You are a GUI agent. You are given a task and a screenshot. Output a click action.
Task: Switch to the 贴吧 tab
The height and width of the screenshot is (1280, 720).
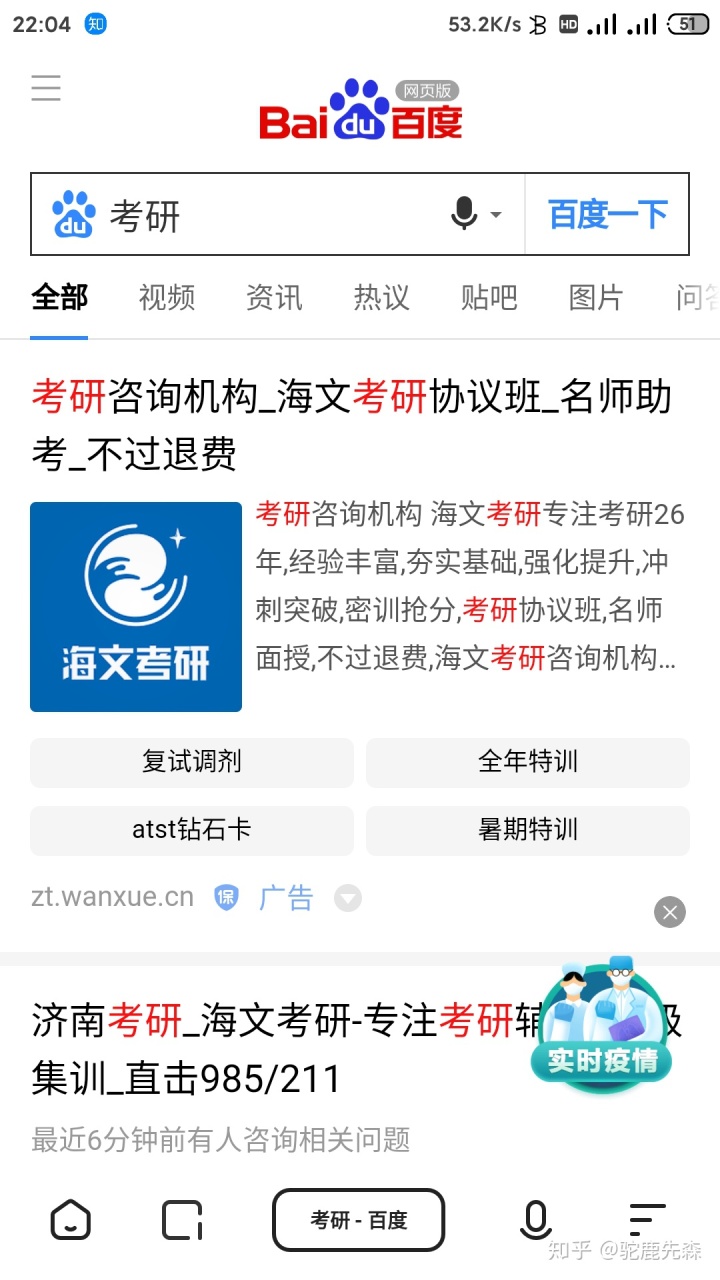pos(488,297)
